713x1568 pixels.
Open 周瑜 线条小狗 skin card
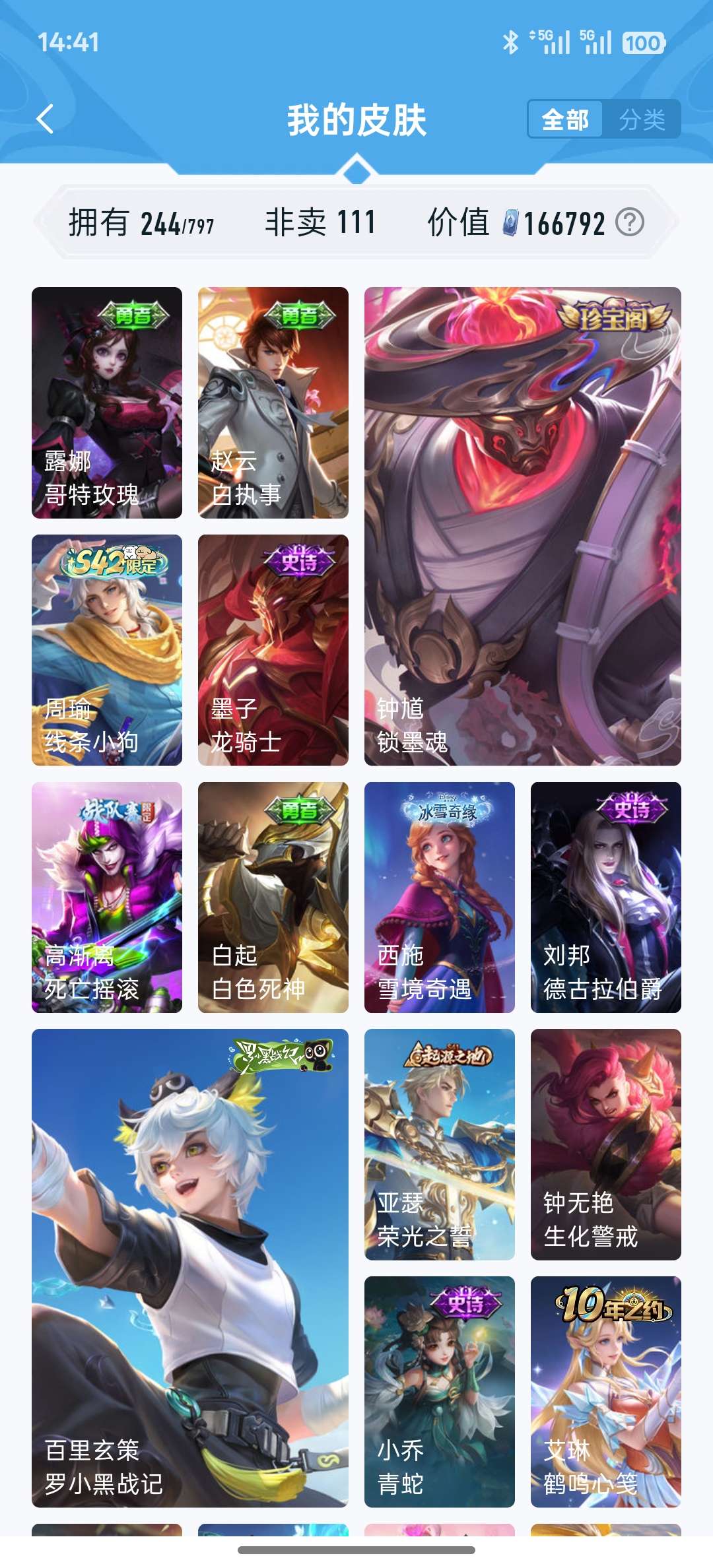click(x=107, y=650)
